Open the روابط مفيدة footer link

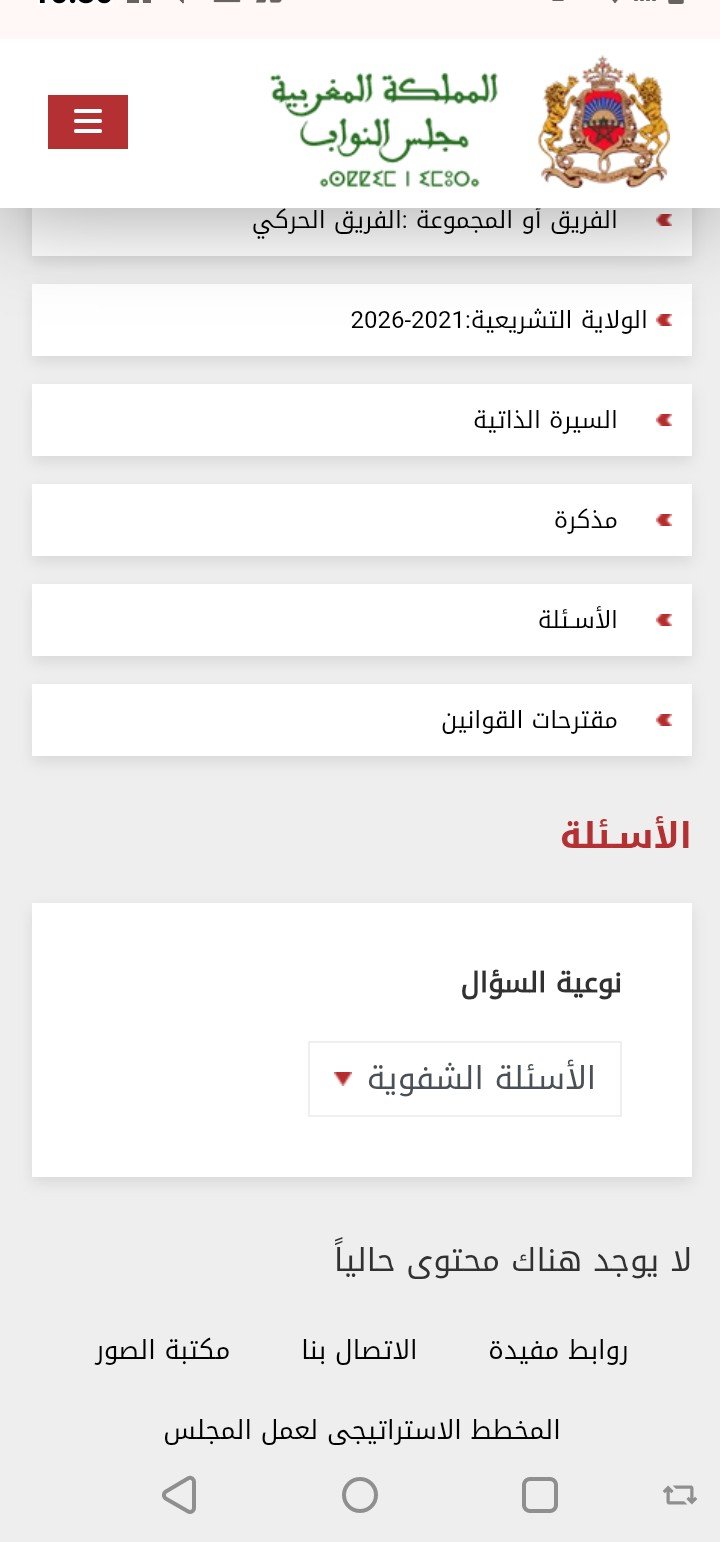tap(558, 1351)
